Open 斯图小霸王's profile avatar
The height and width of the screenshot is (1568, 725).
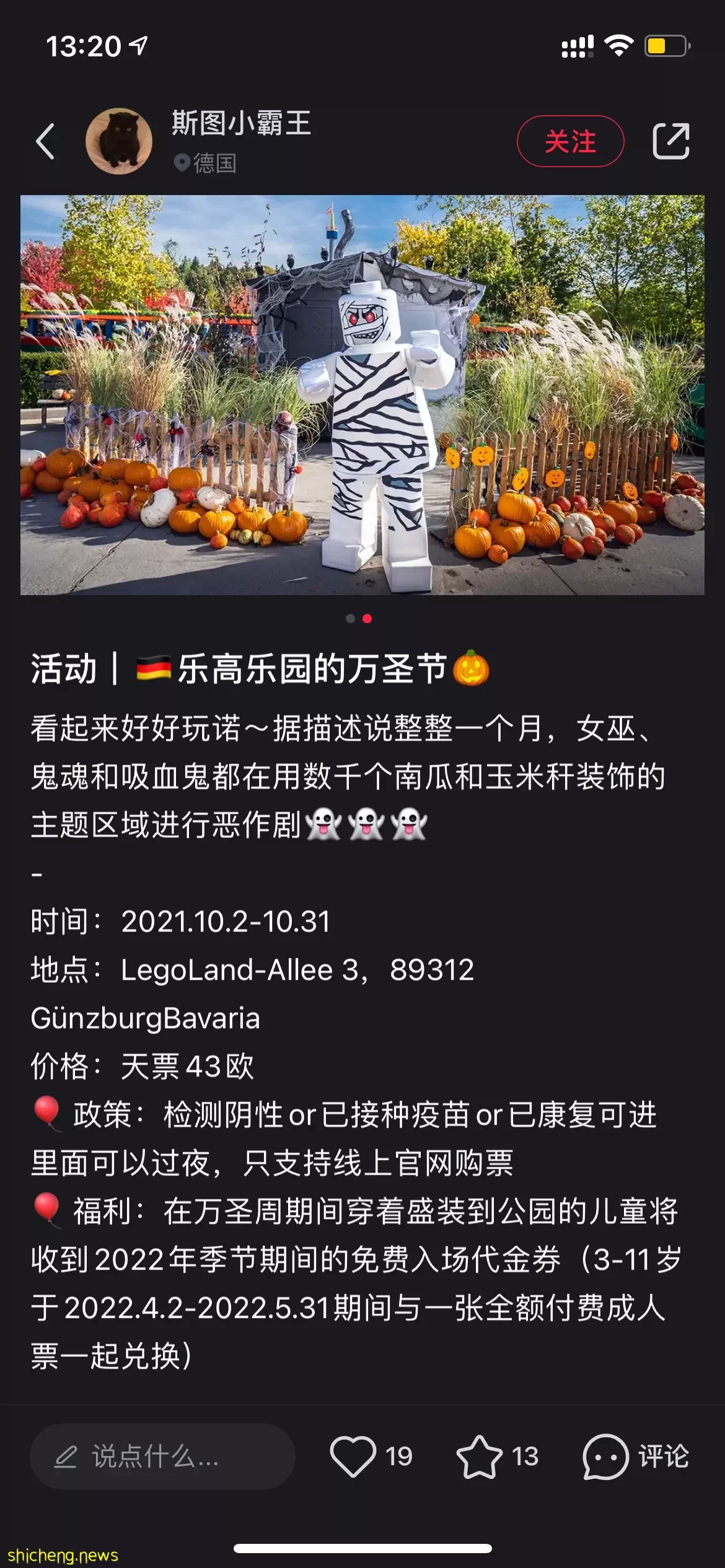pyautogui.click(x=119, y=141)
